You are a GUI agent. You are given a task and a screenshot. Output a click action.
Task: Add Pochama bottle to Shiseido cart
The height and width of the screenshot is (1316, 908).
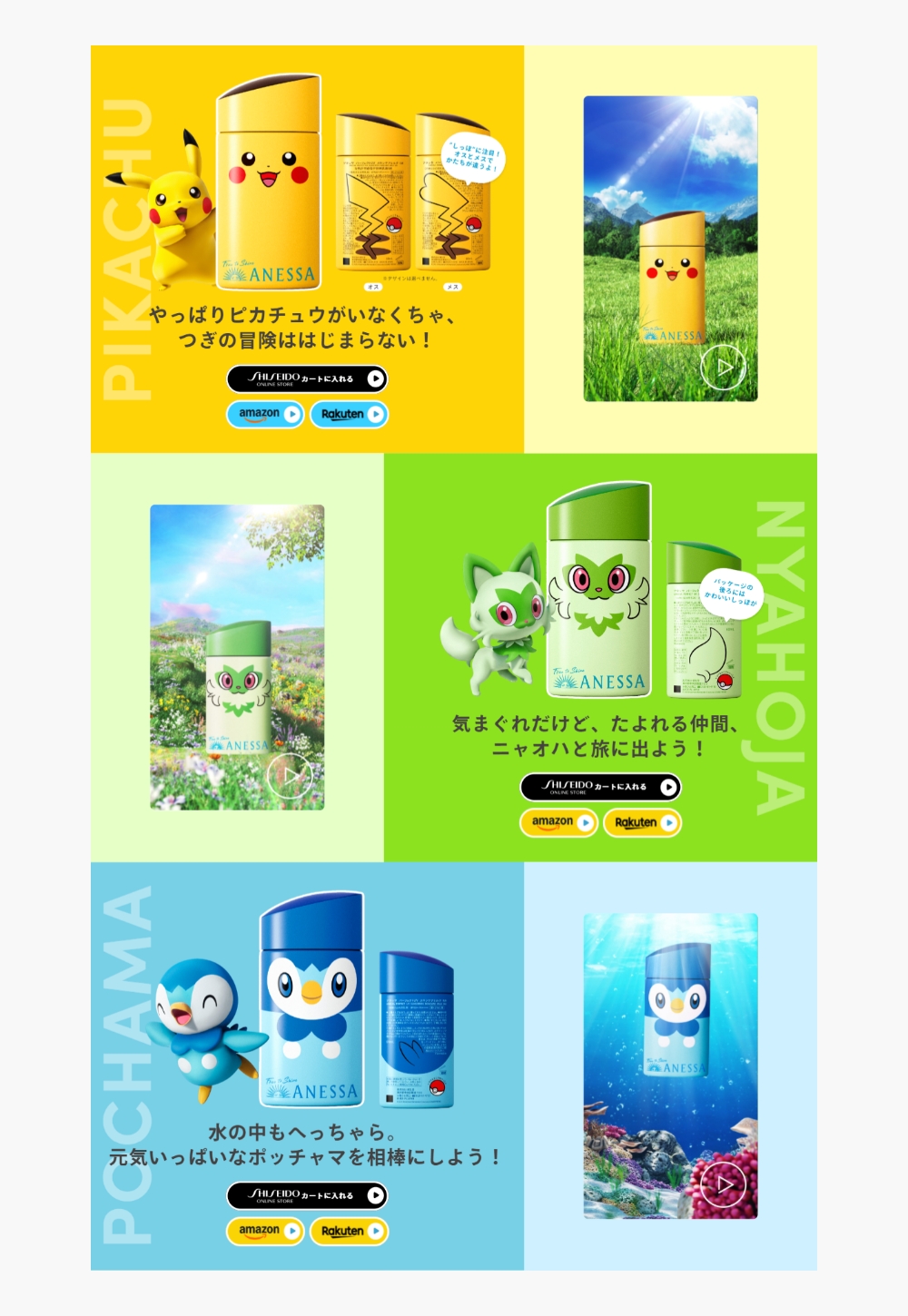pos(307,1195)
